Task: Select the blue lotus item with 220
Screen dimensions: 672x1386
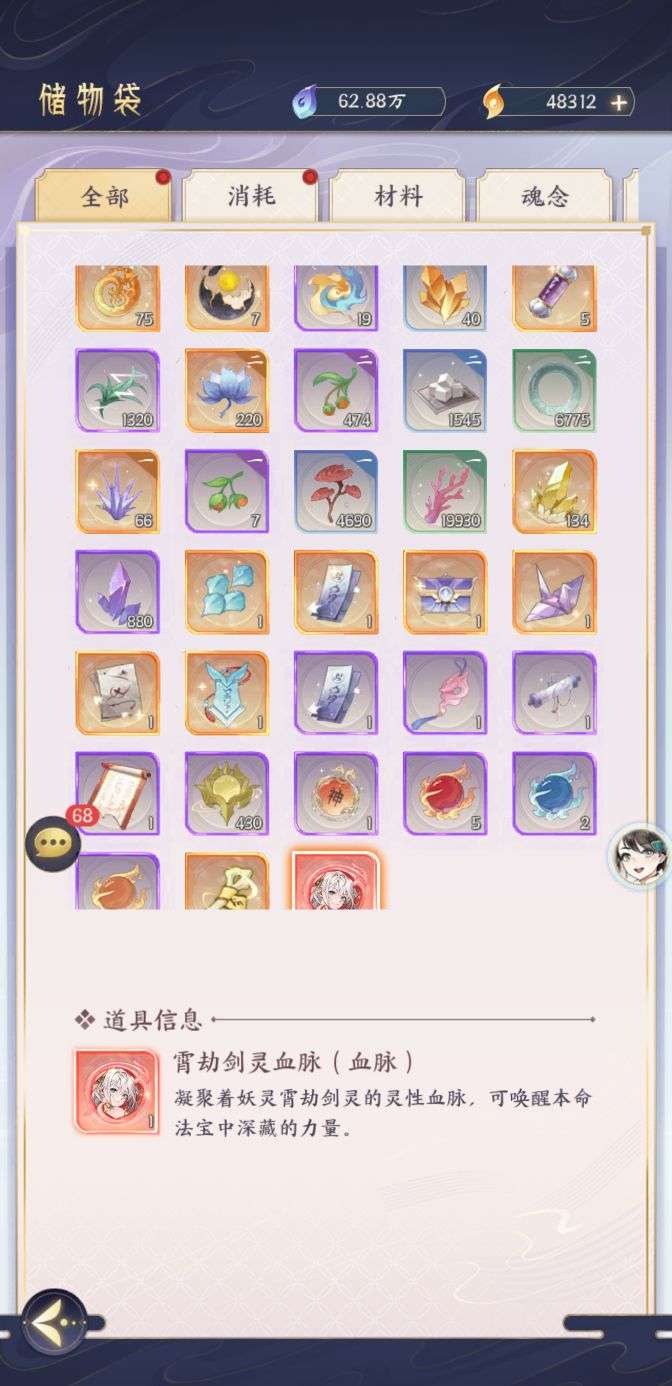Action: (x=226, y=390)
